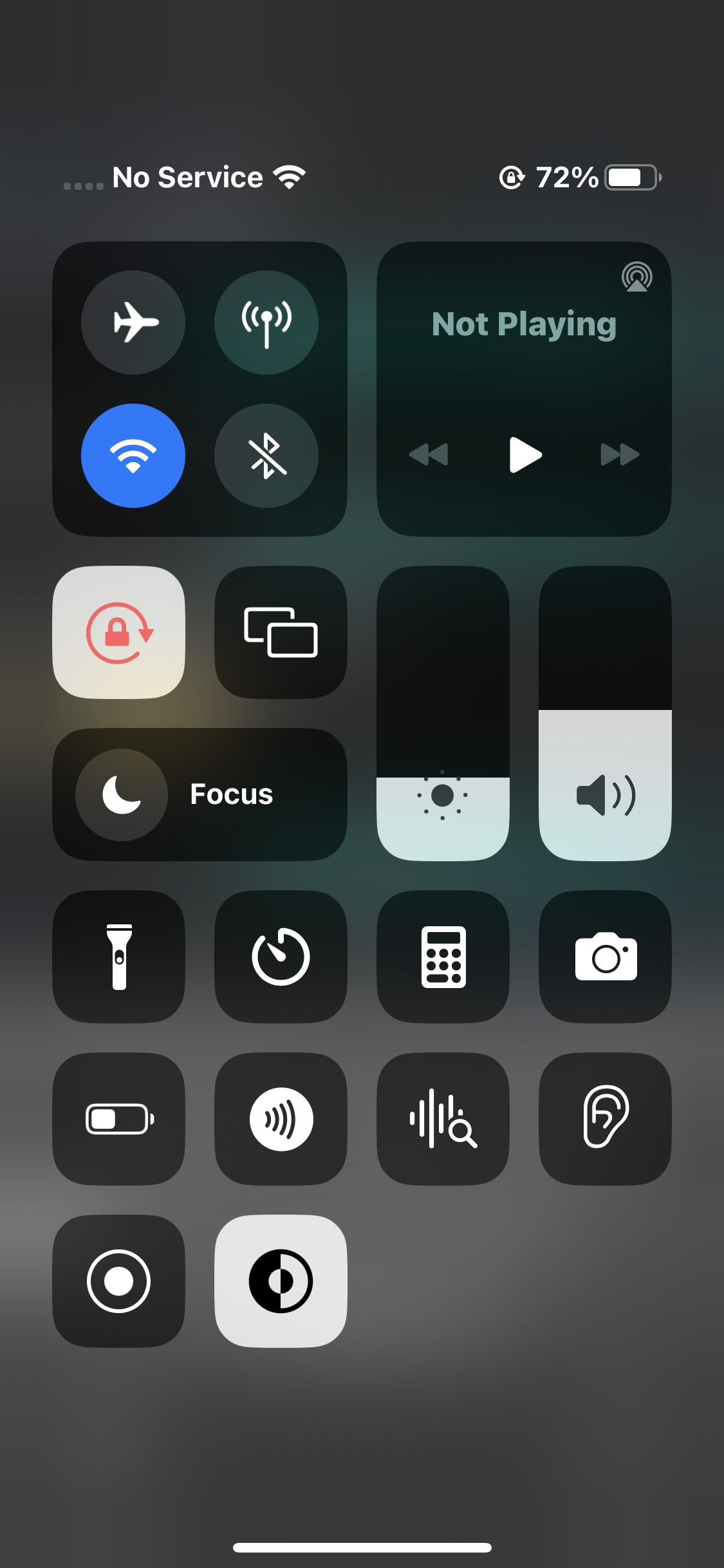
Task: Enable Bluetooth
Action: tap(266, 456)
